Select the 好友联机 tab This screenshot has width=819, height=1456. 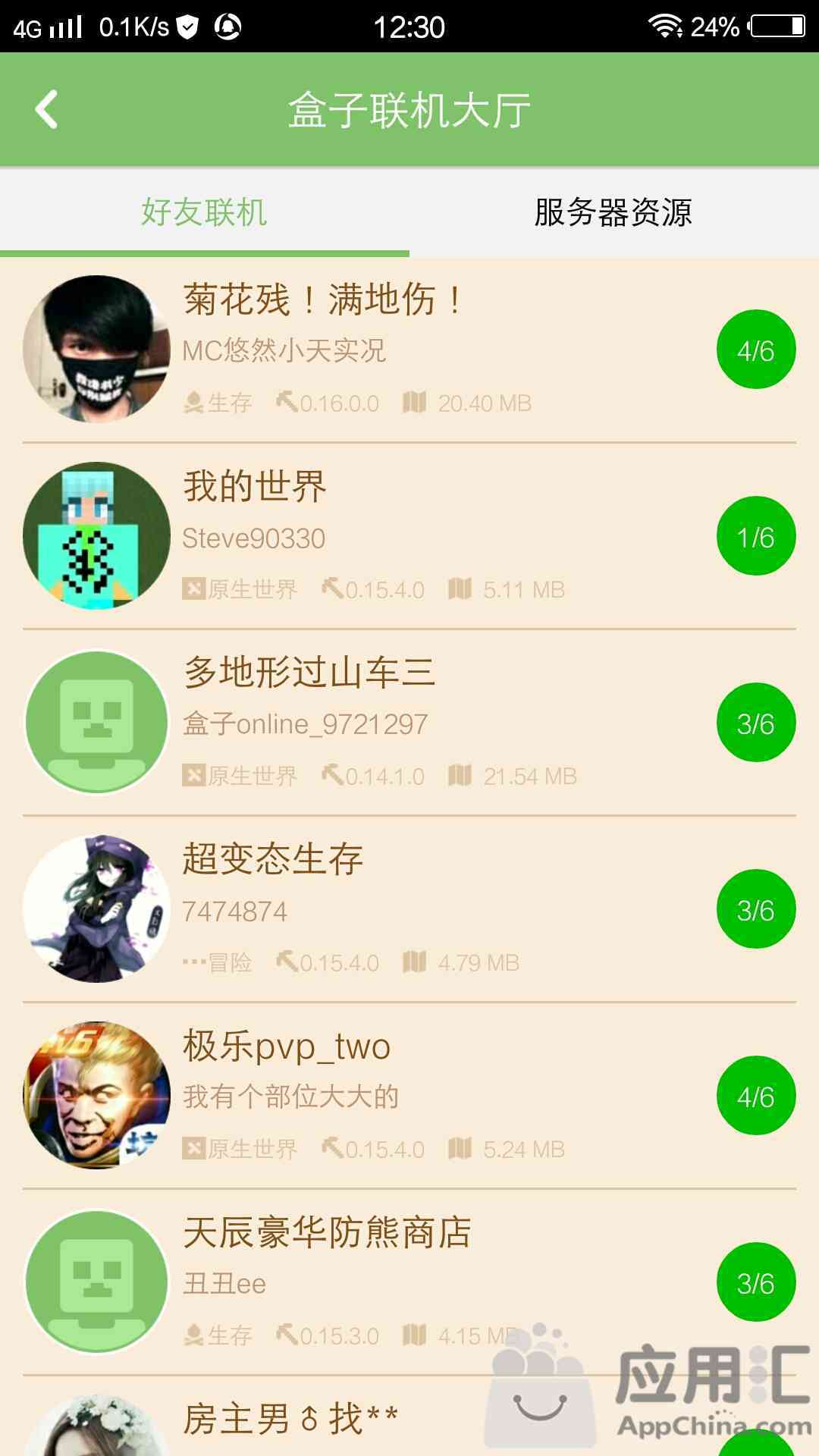pos(204,212)
